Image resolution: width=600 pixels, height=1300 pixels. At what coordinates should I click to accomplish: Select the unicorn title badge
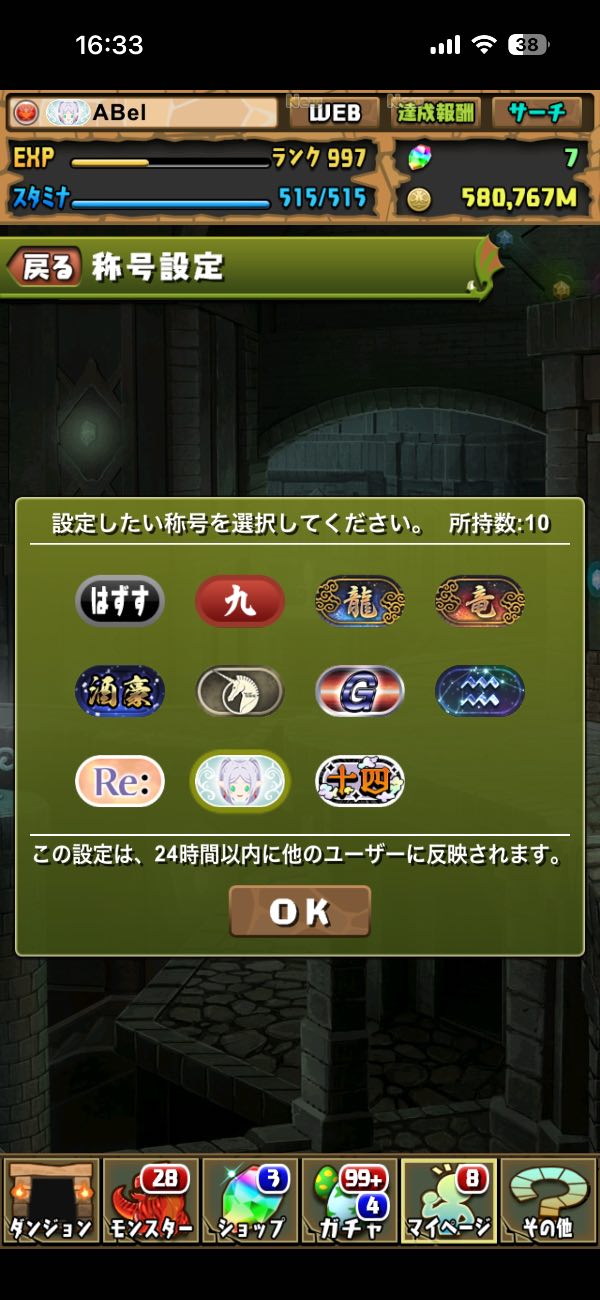tap(240, 691)
